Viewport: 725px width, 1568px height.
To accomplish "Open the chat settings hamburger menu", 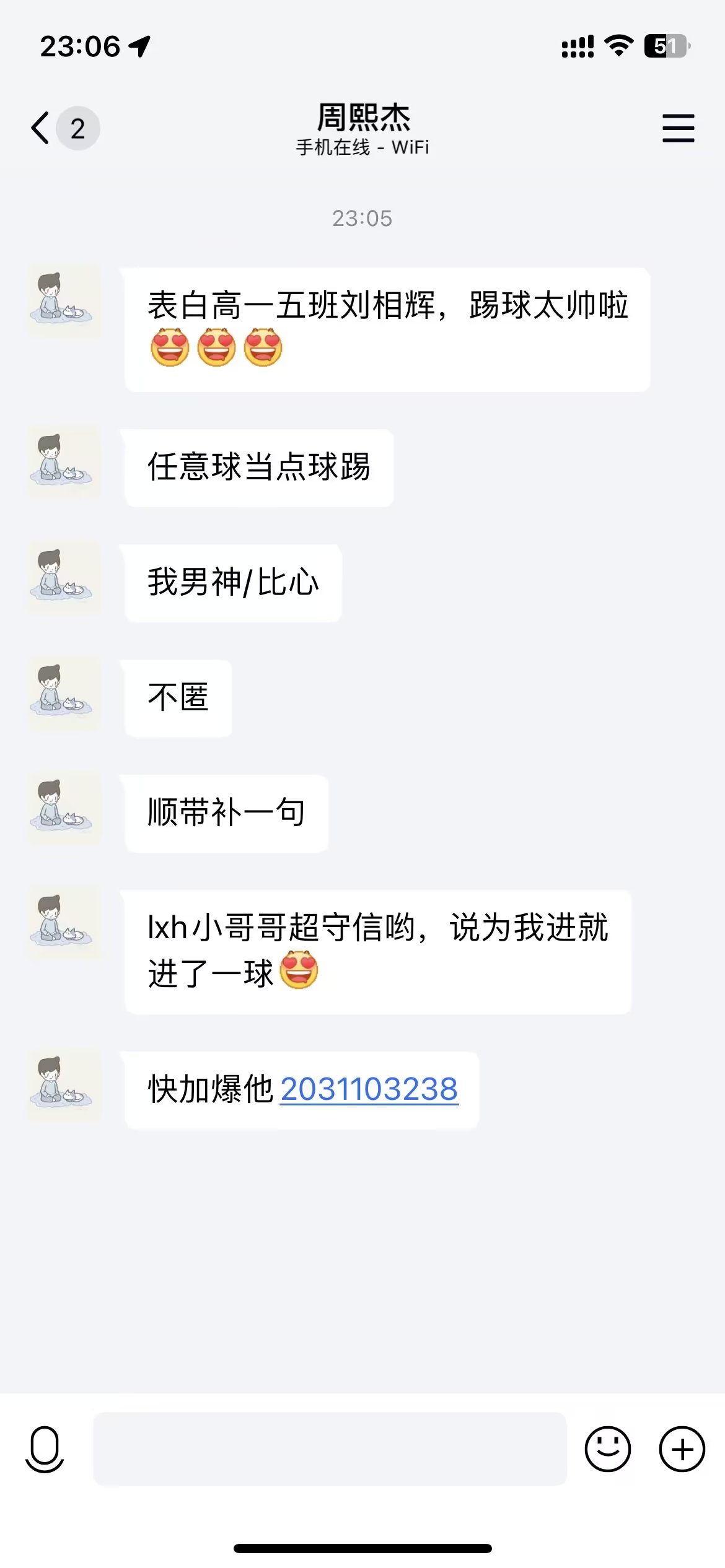I will coord(678,128).
